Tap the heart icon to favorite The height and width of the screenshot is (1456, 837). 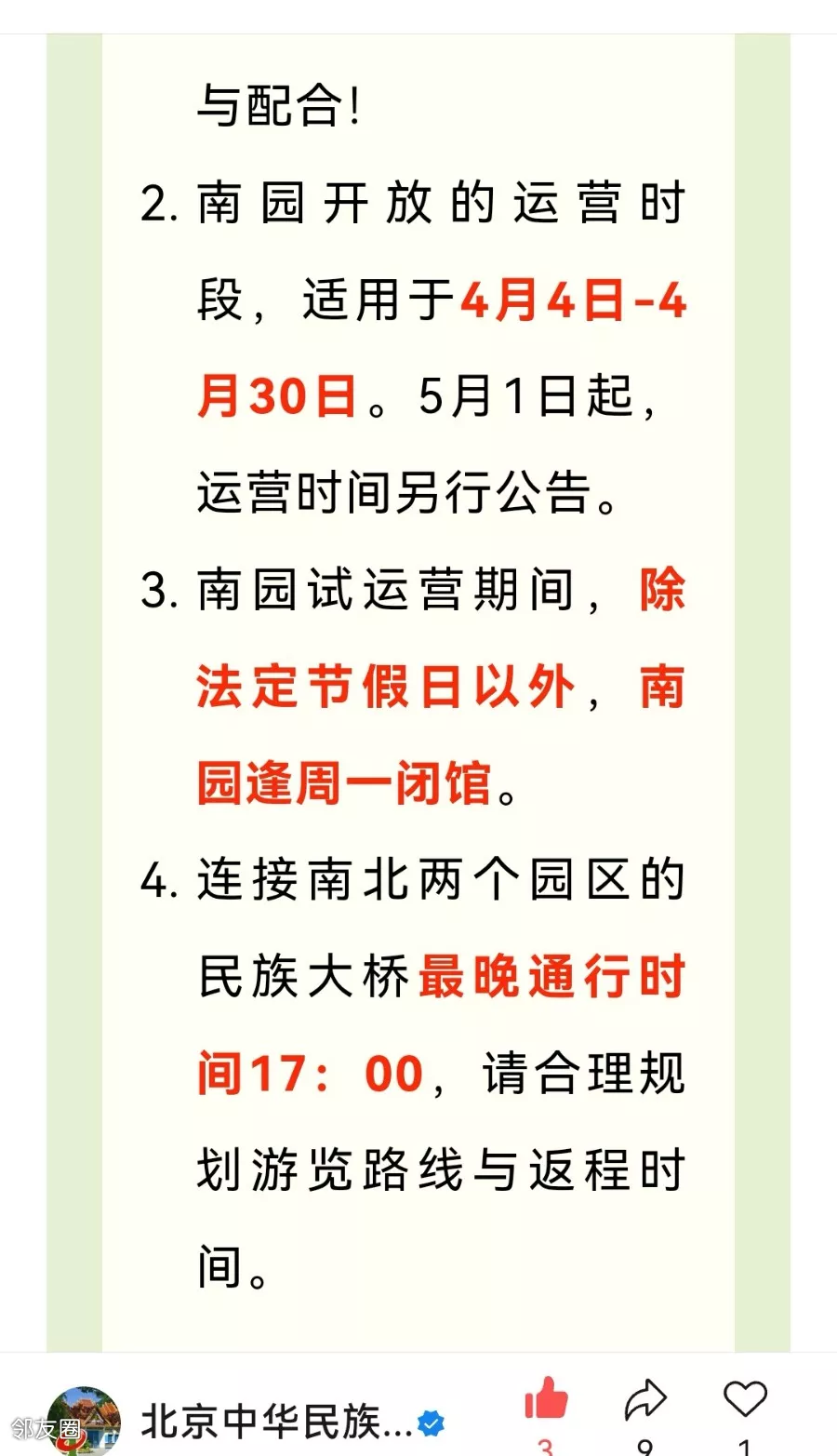[x=744, y=1400]
